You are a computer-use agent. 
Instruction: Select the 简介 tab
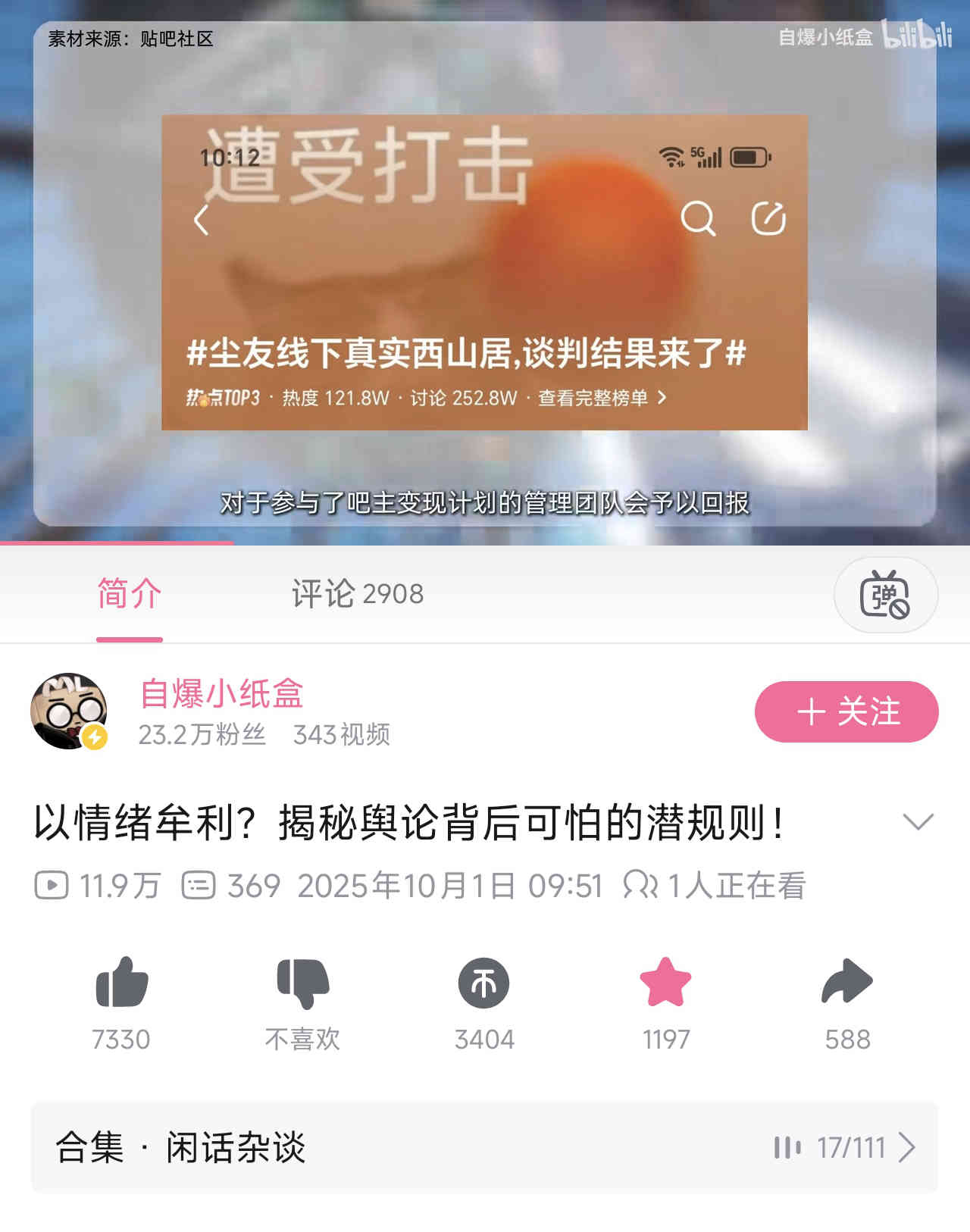(x=129, y=594)
